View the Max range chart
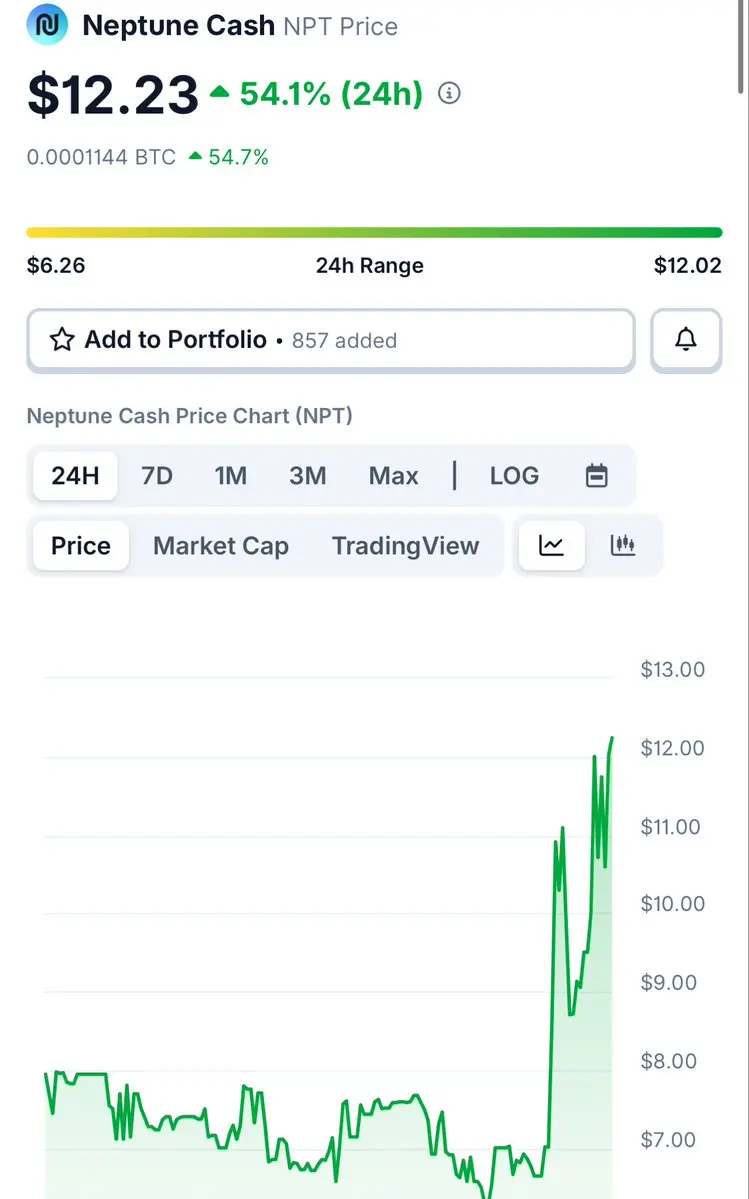The width and height of the screenshot is (749, 1199). click(x=393, y=475)
